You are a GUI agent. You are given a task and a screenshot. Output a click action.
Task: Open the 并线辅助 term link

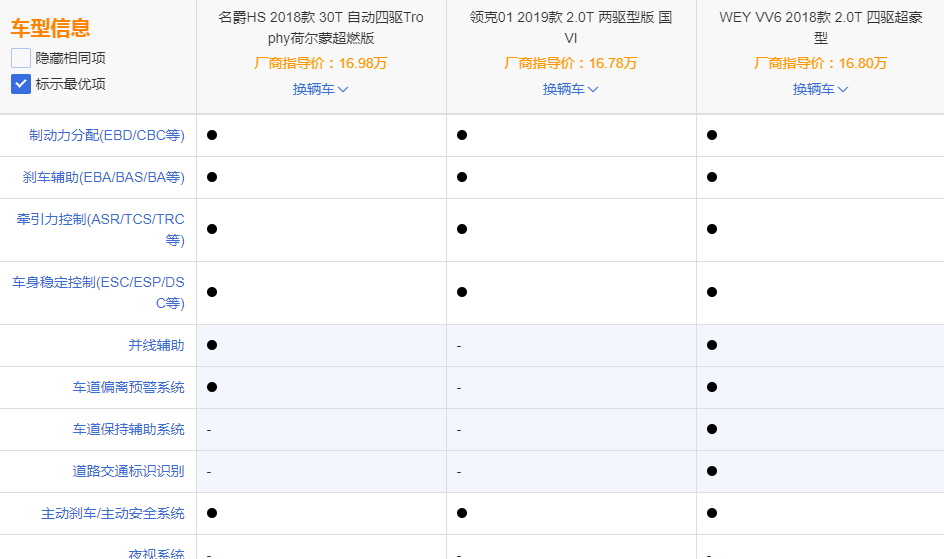[x=156, y=345]
